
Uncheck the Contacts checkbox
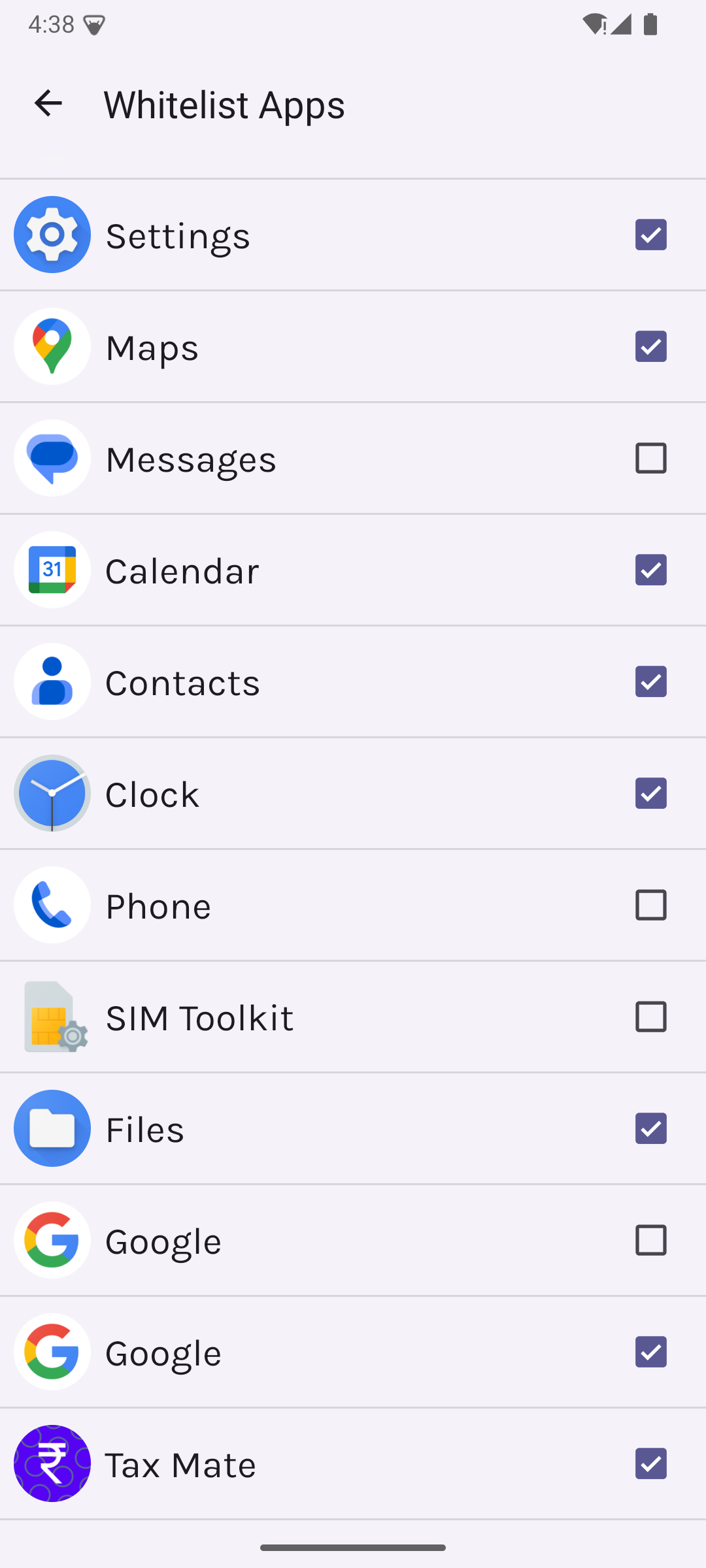coord(650,681)
